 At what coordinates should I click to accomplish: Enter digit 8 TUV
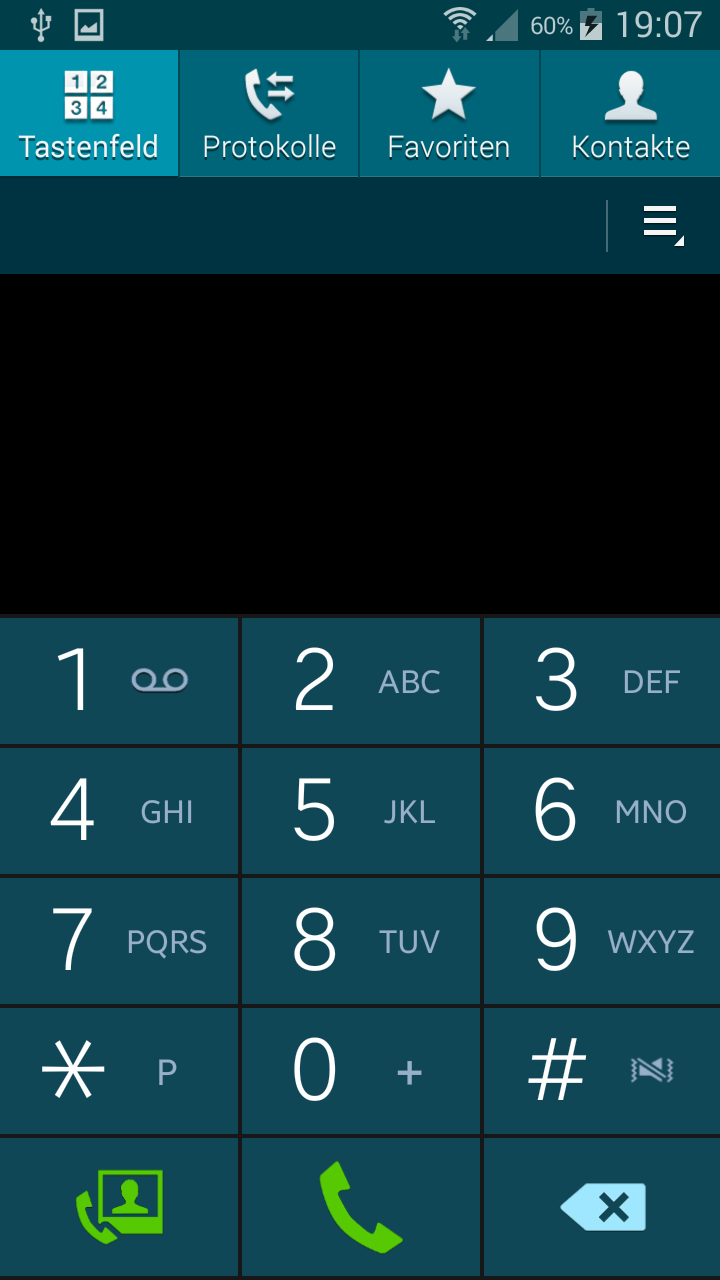(x=361, y=941)
